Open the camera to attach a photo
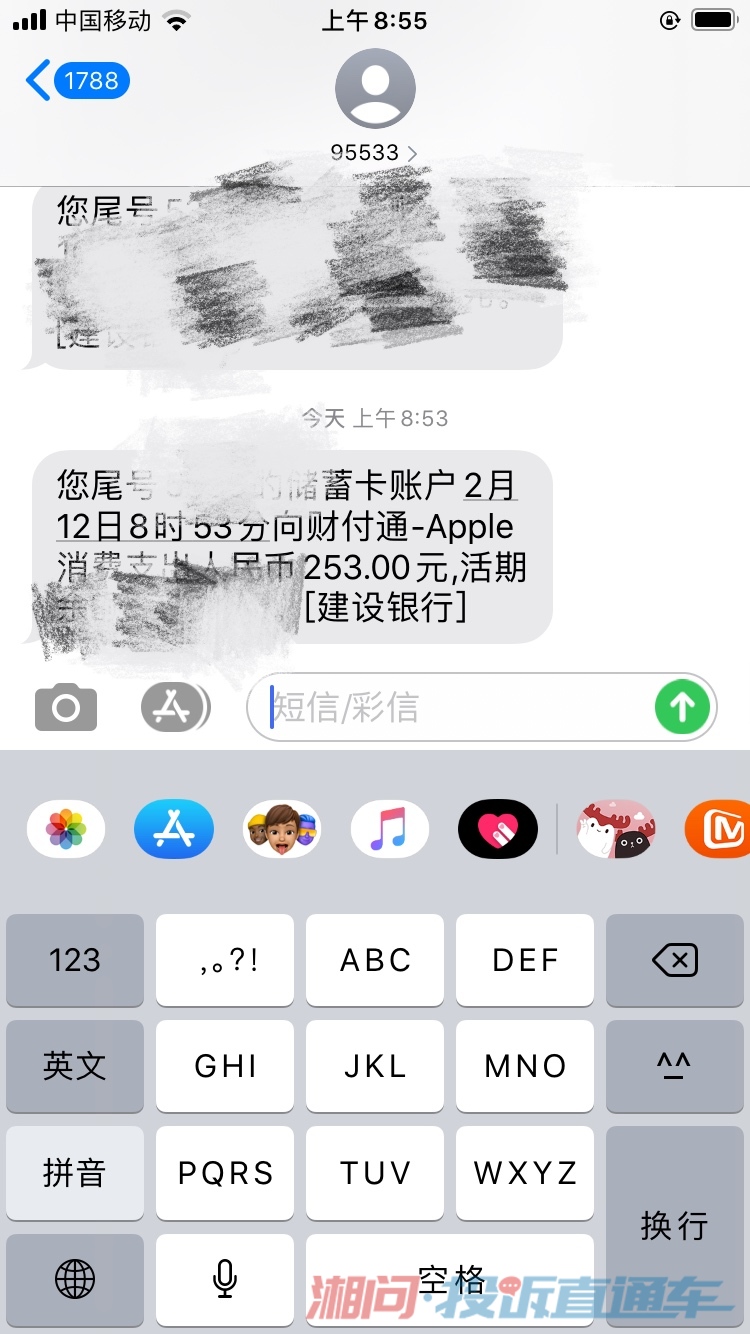 pos(66,708)
